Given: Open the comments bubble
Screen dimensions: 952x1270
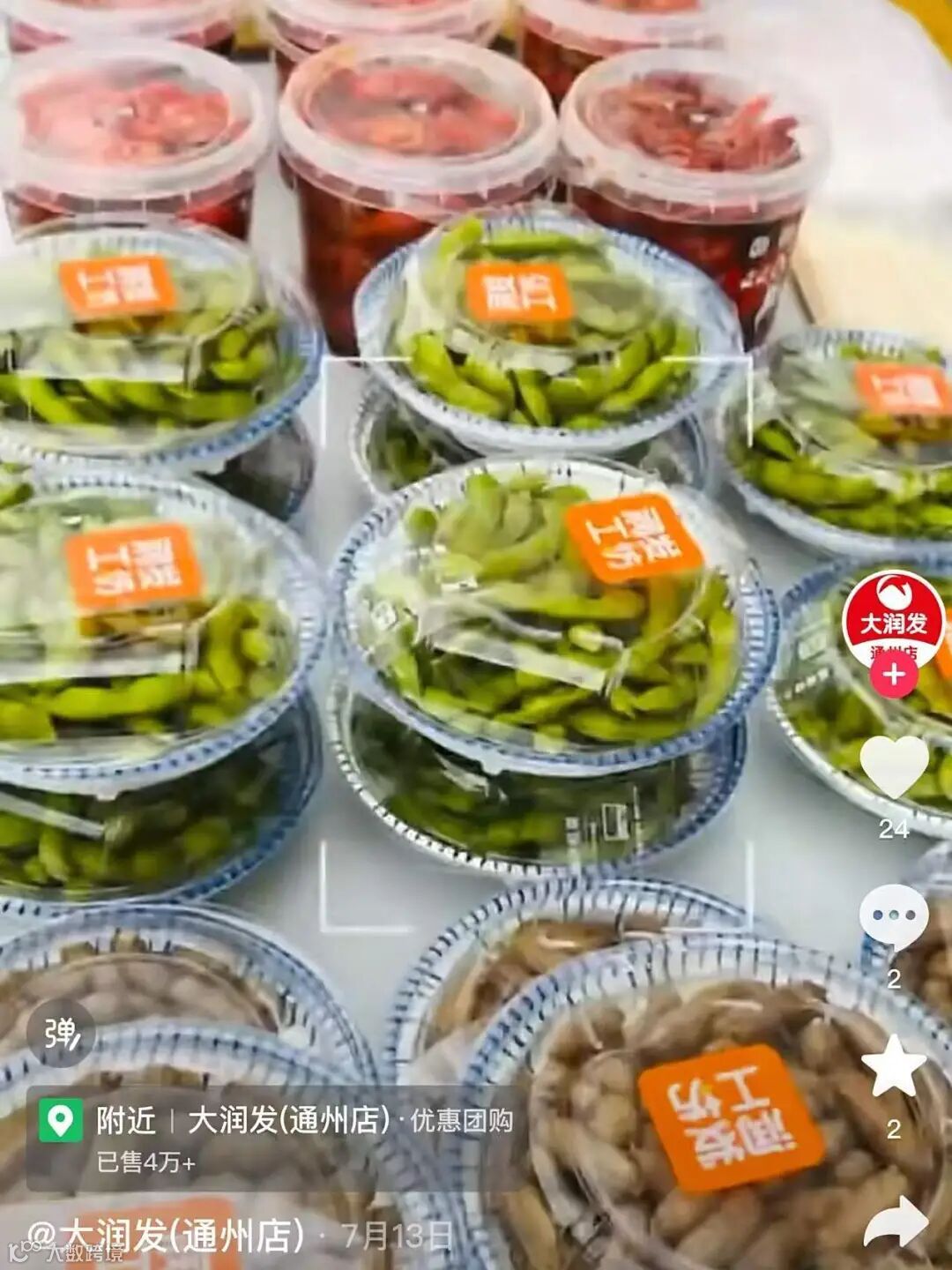Looking at the screenshot, I should pos(894,918).
